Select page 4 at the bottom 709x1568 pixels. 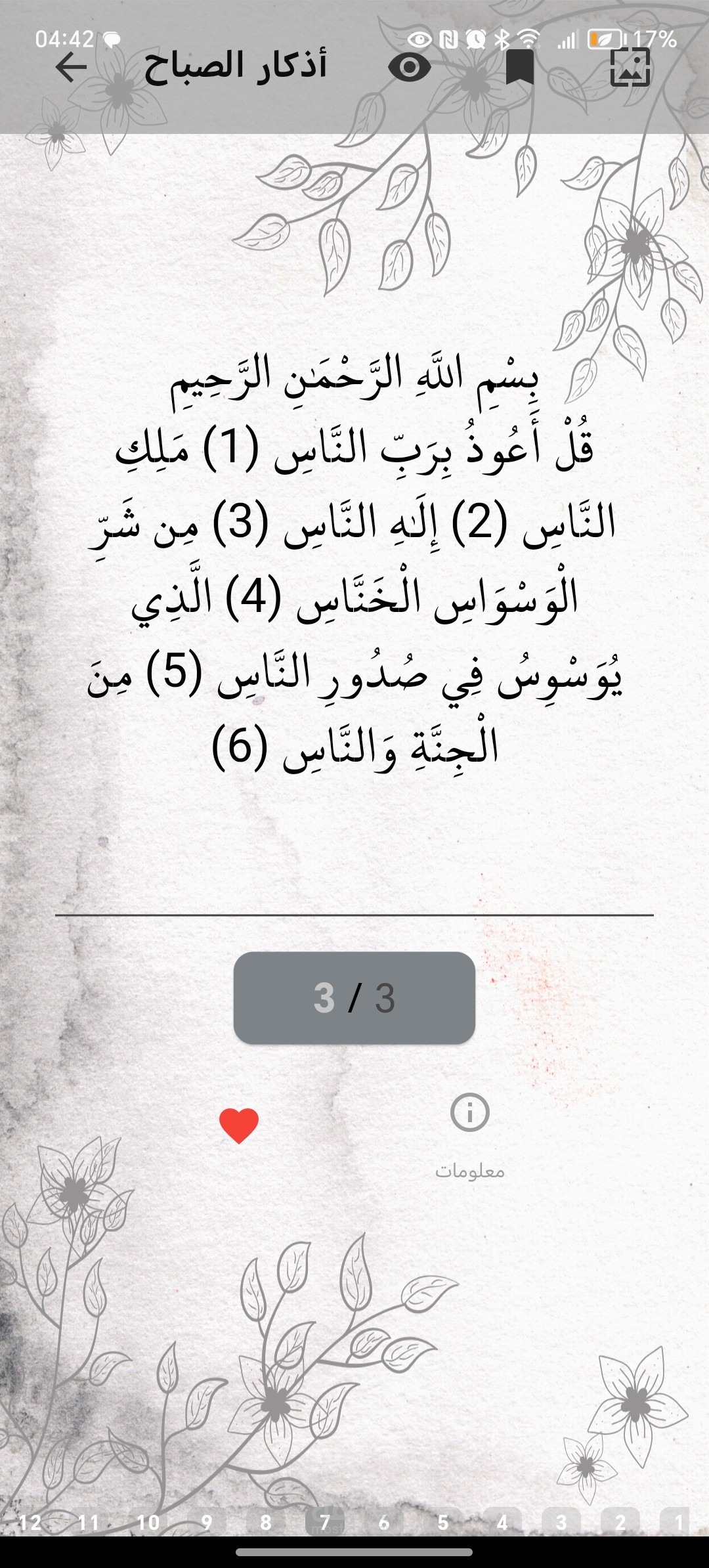[x=502, y=1522]
